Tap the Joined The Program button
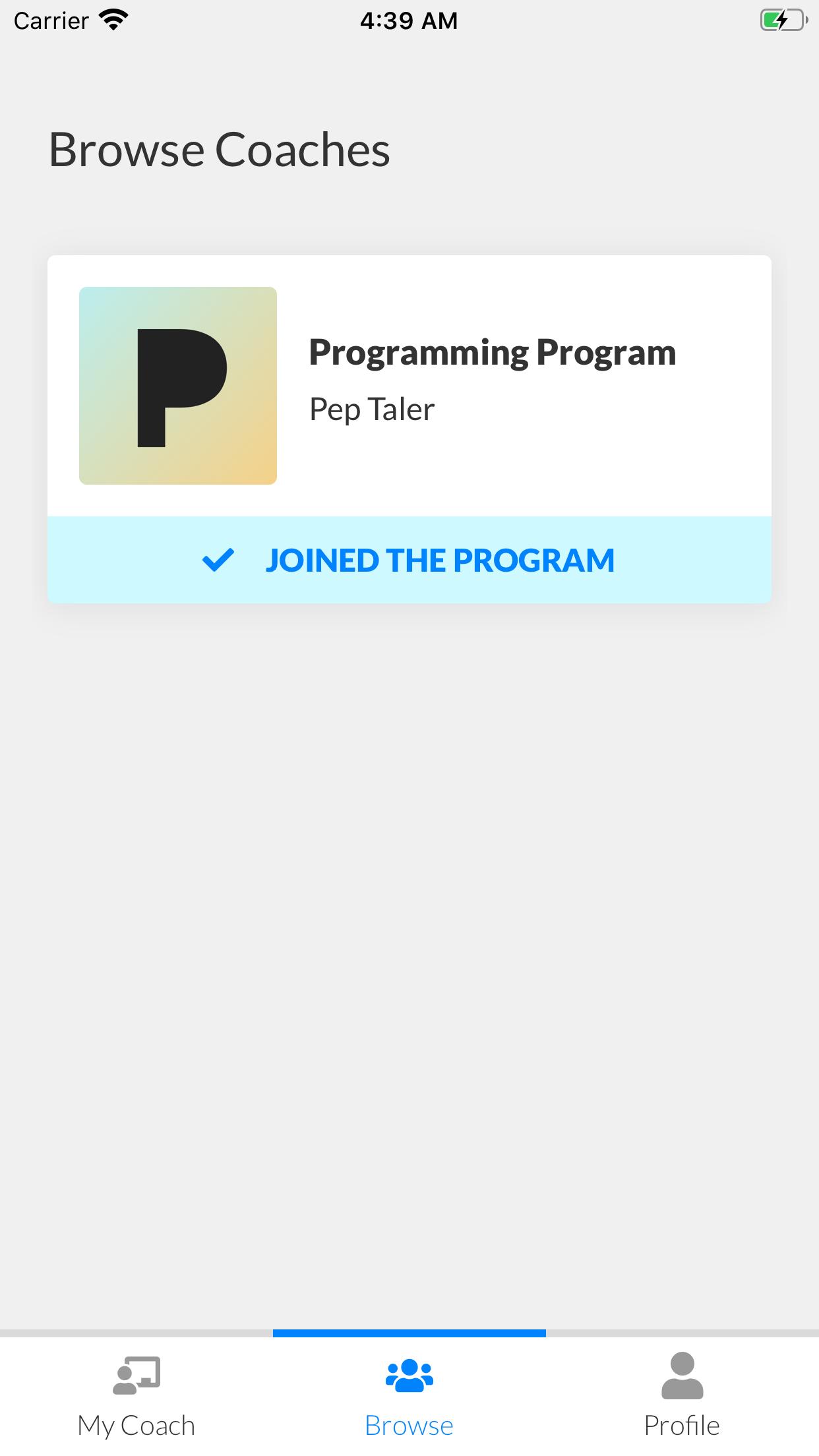This screenshot has width=819, height=1456. (409, 560)
